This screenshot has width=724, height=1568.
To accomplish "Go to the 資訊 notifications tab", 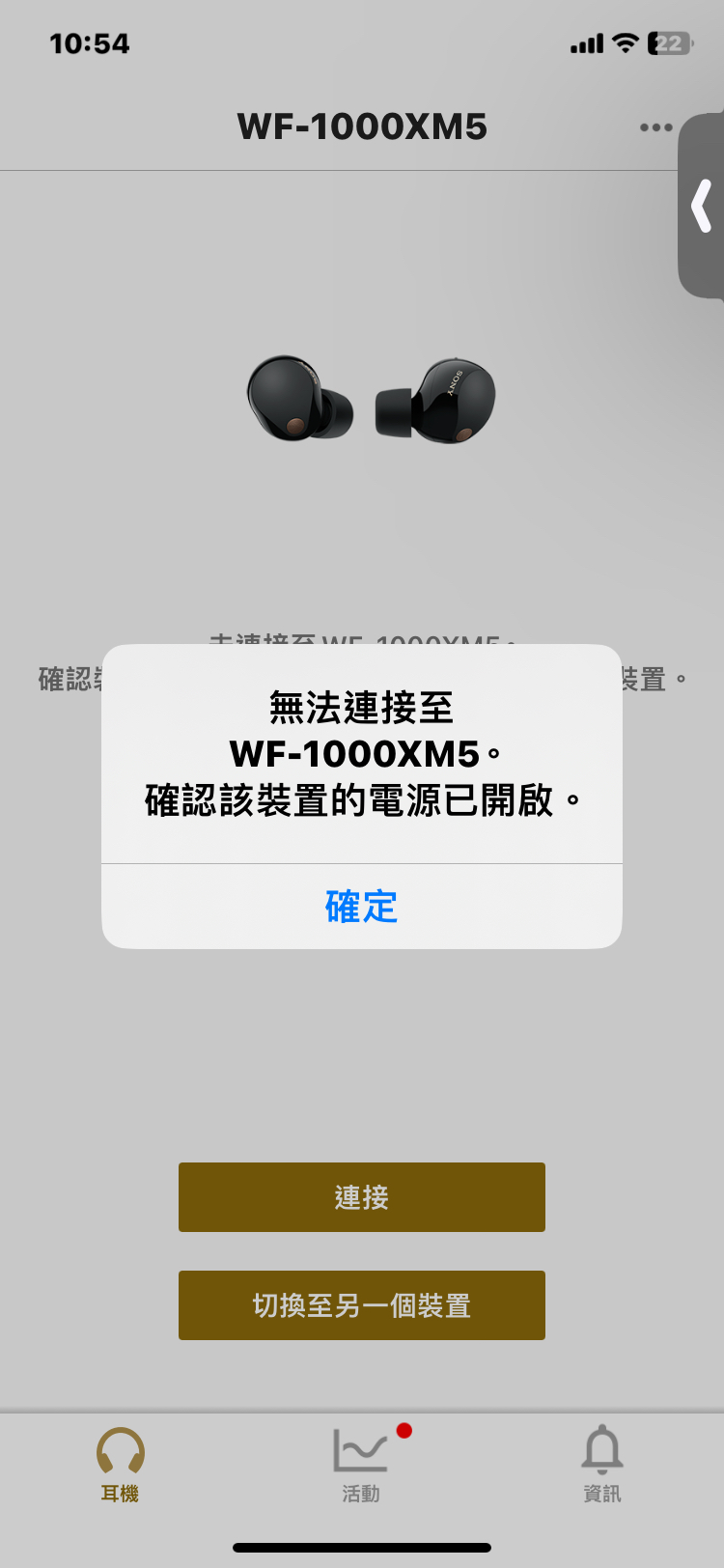I will click(x=602, y=1464).
